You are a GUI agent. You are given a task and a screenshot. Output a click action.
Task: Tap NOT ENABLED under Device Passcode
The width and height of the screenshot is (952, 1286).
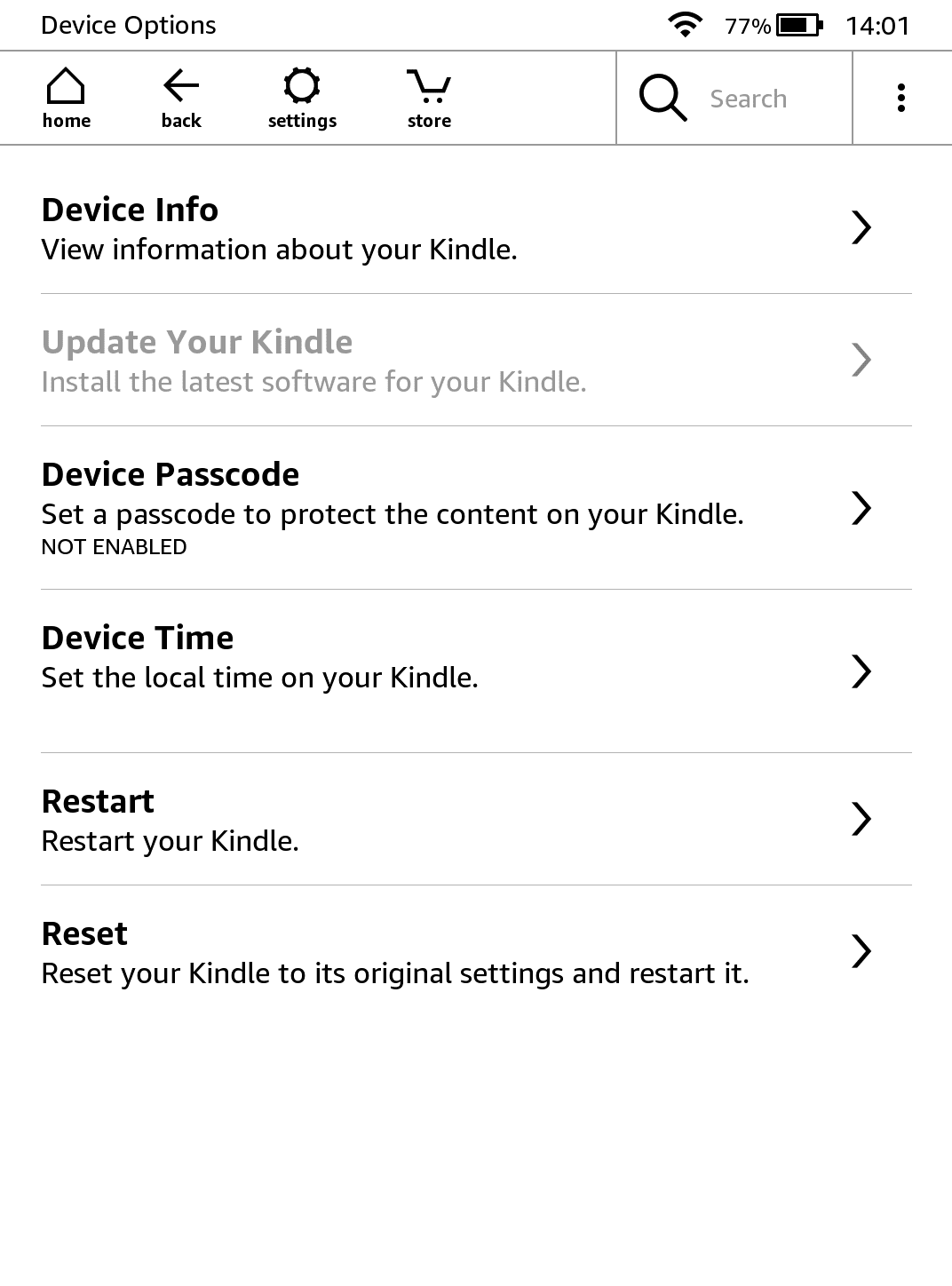pyautogui.click(x=113, y=547)
